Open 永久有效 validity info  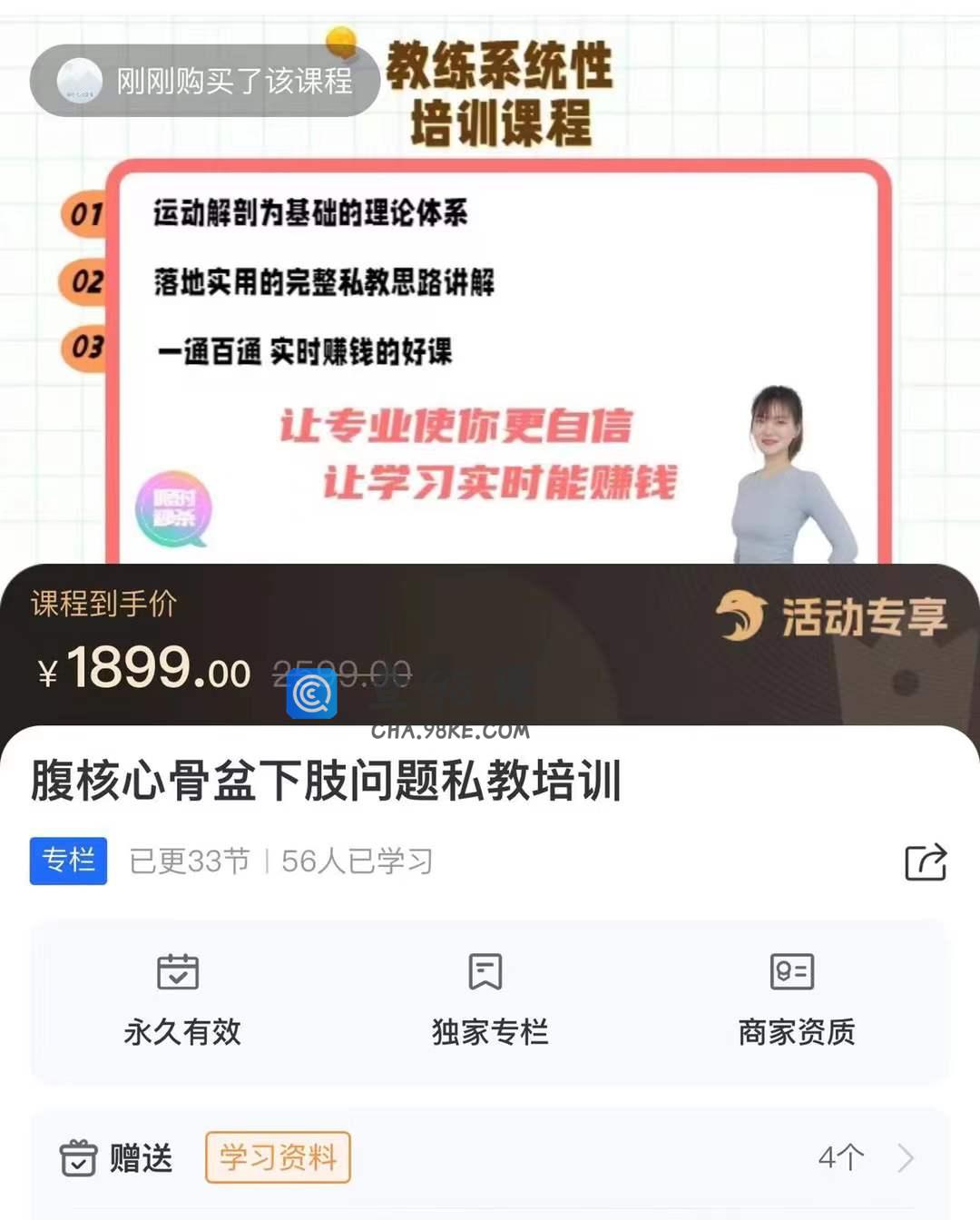(x=181, y=999)
